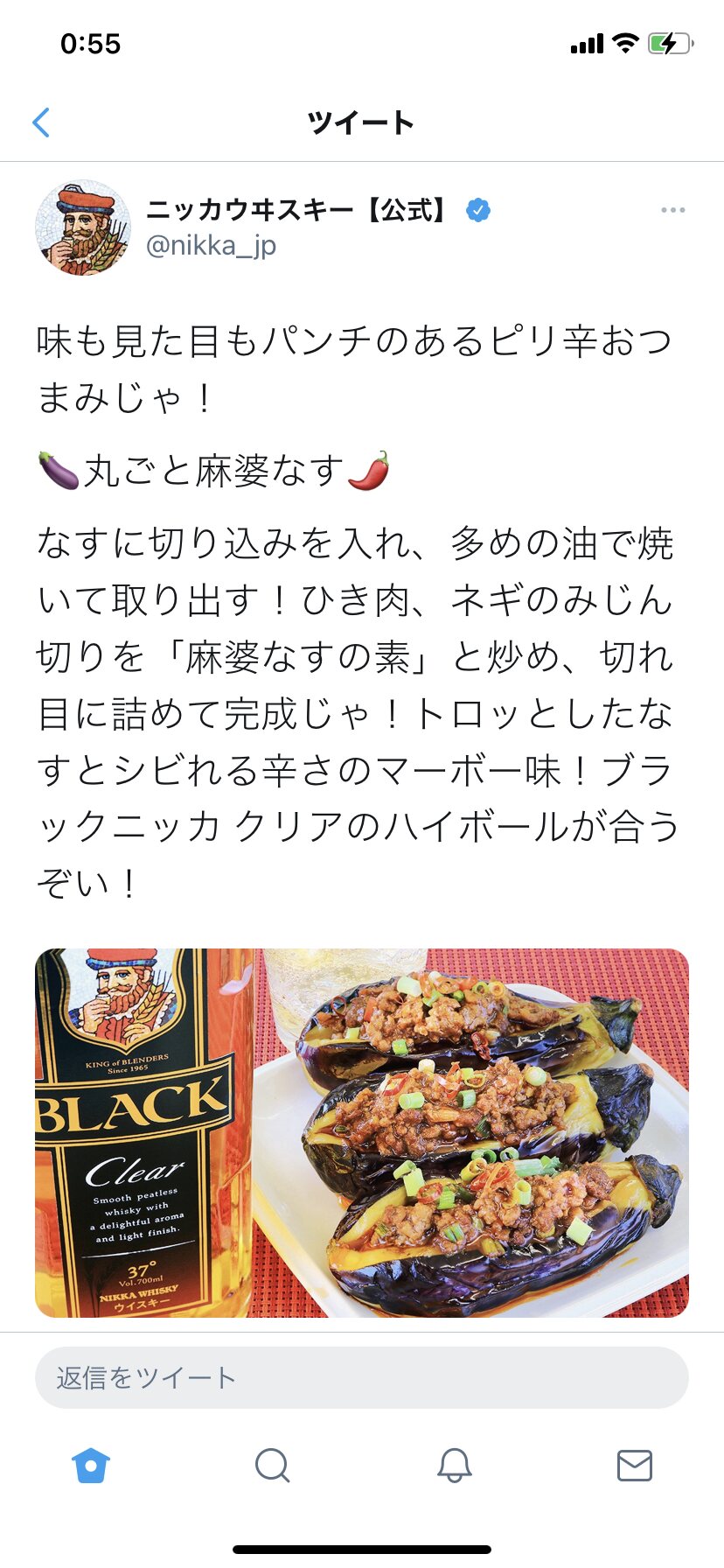724x1568 pixels.
Task: Go back using the top-left arrow
Action: (41, 122)
